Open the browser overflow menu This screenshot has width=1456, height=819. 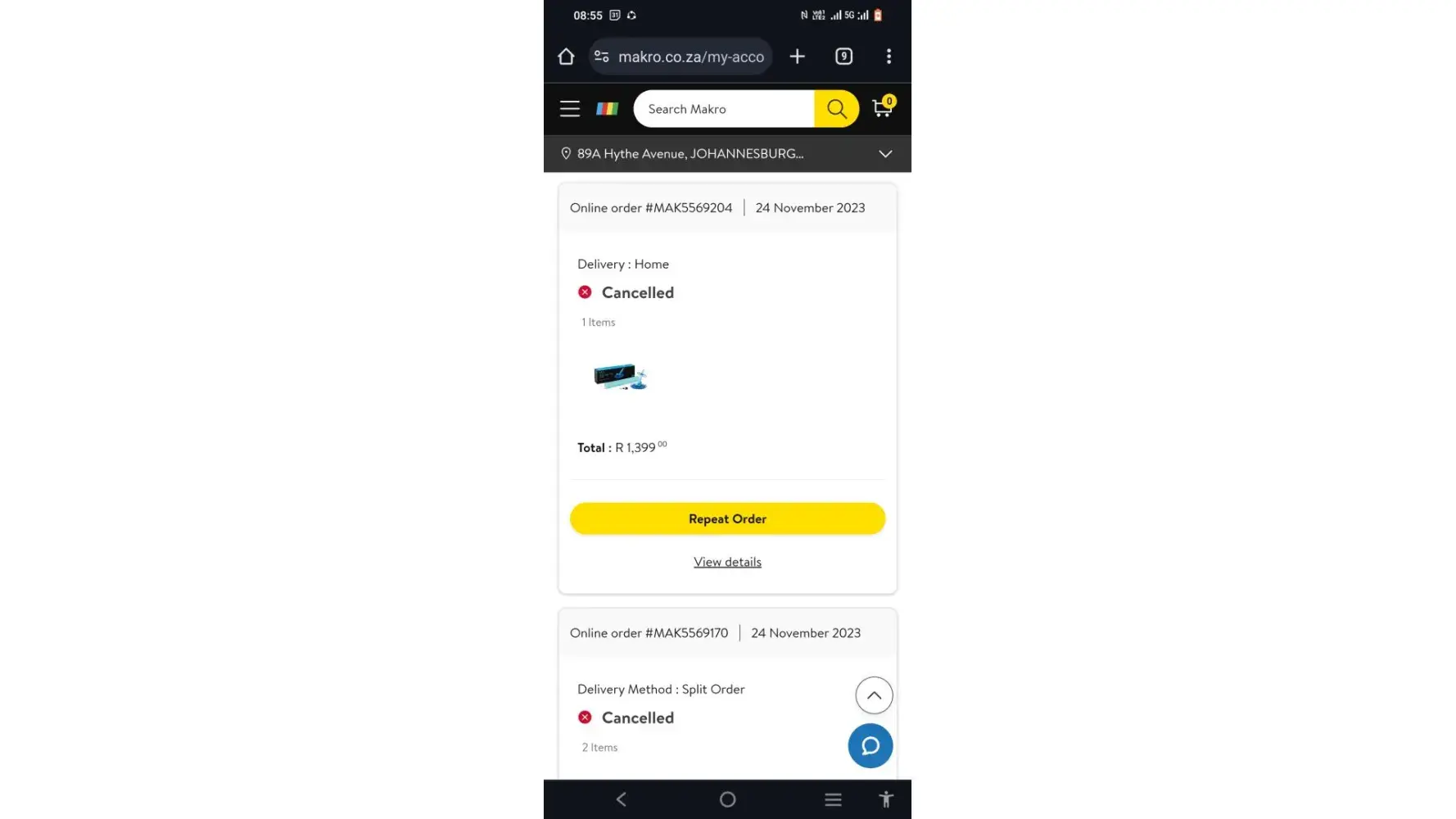click(x=889, y=57)
